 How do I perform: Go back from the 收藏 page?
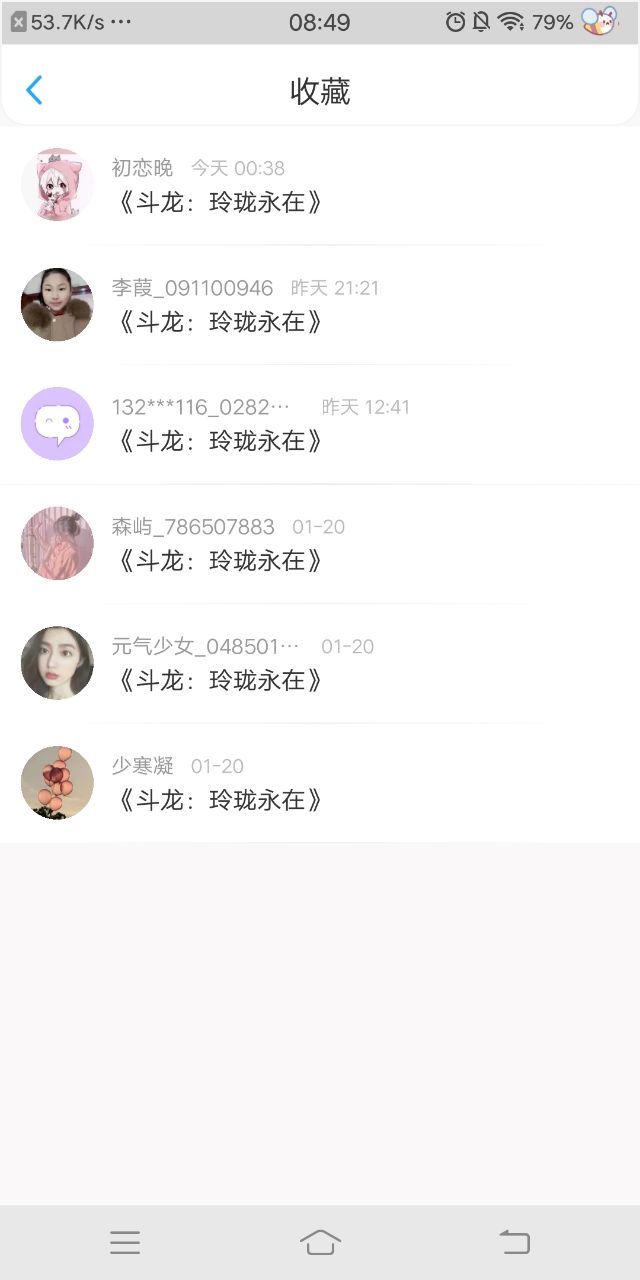point(34,91)
